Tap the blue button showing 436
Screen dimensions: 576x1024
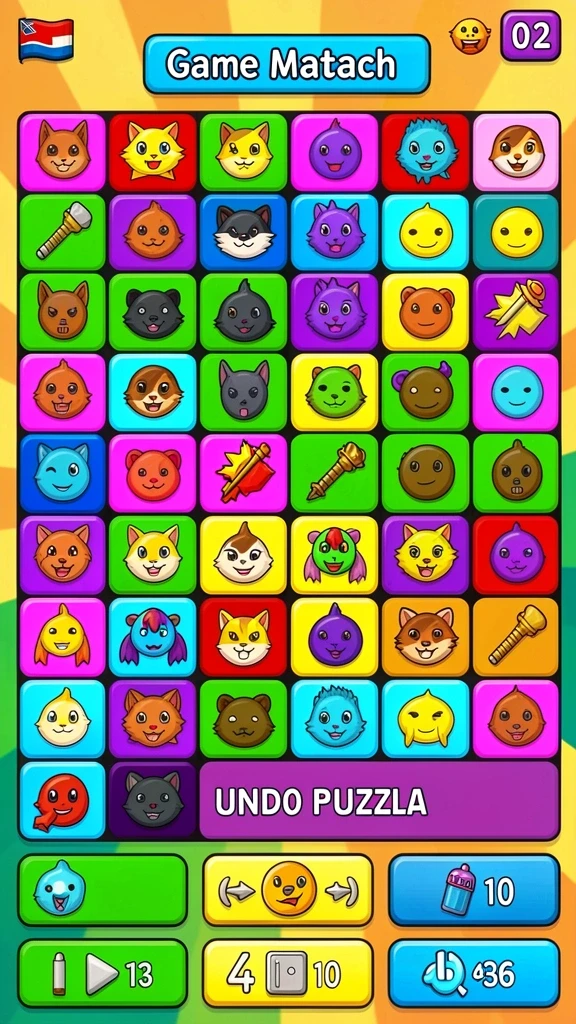click(x=474, y=973)
